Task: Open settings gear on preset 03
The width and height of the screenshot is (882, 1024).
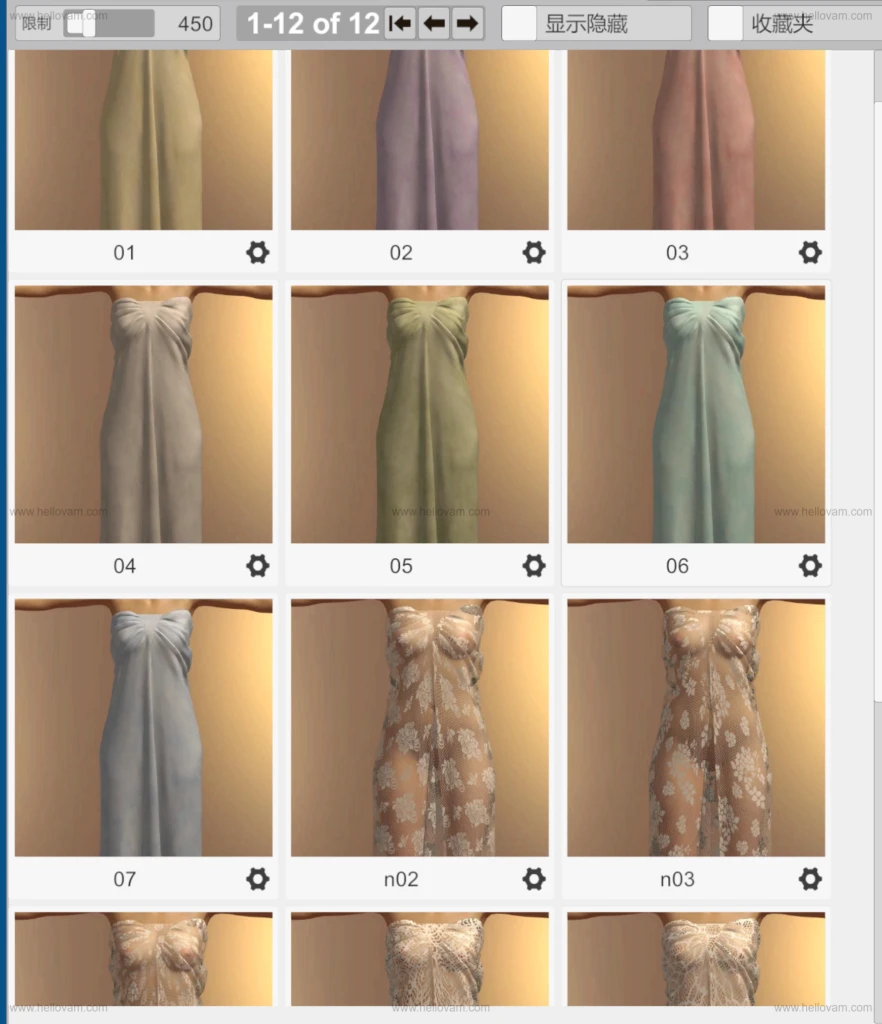Action: coord(810,253)
